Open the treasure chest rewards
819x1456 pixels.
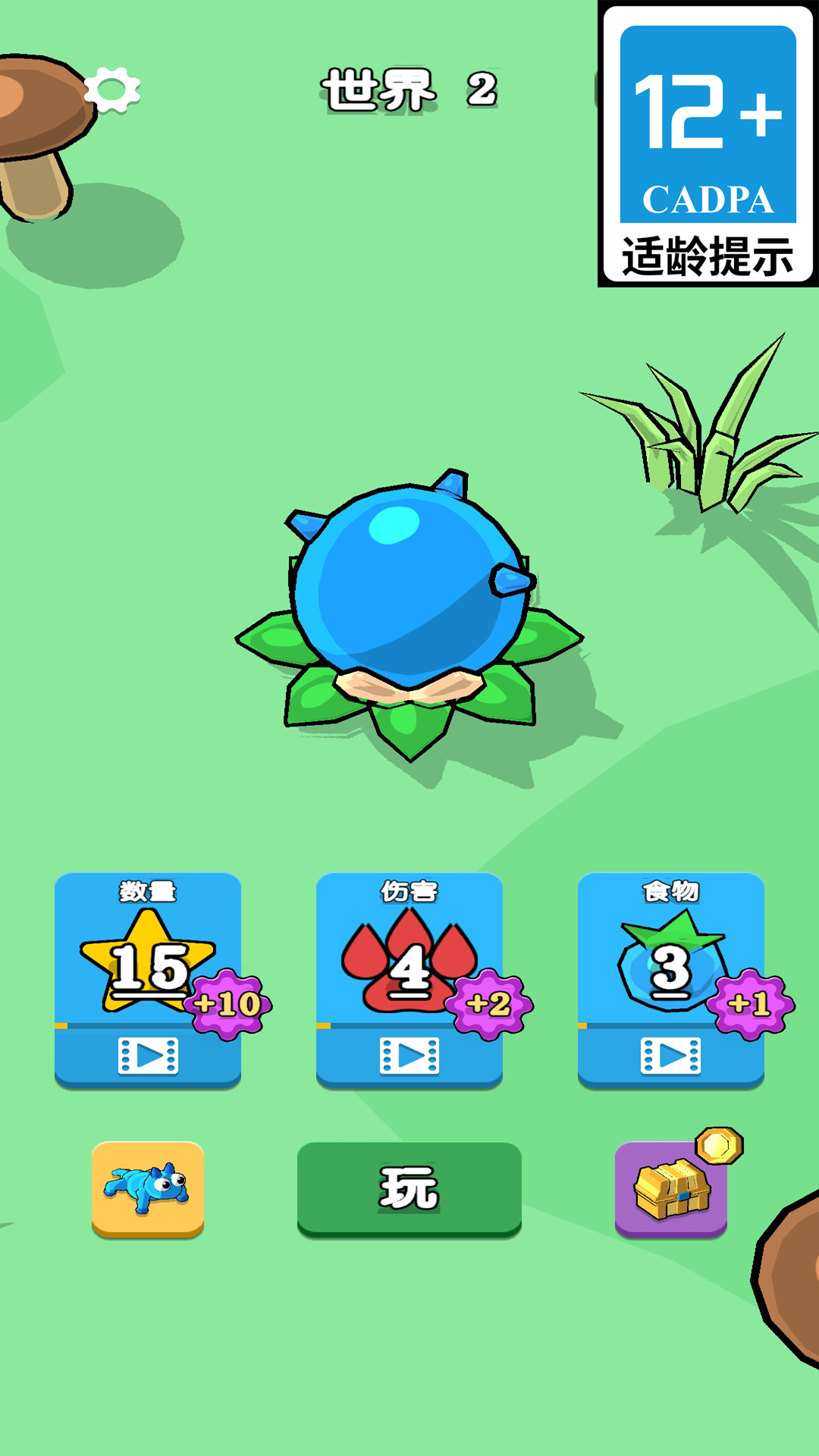pos(671,1188)
